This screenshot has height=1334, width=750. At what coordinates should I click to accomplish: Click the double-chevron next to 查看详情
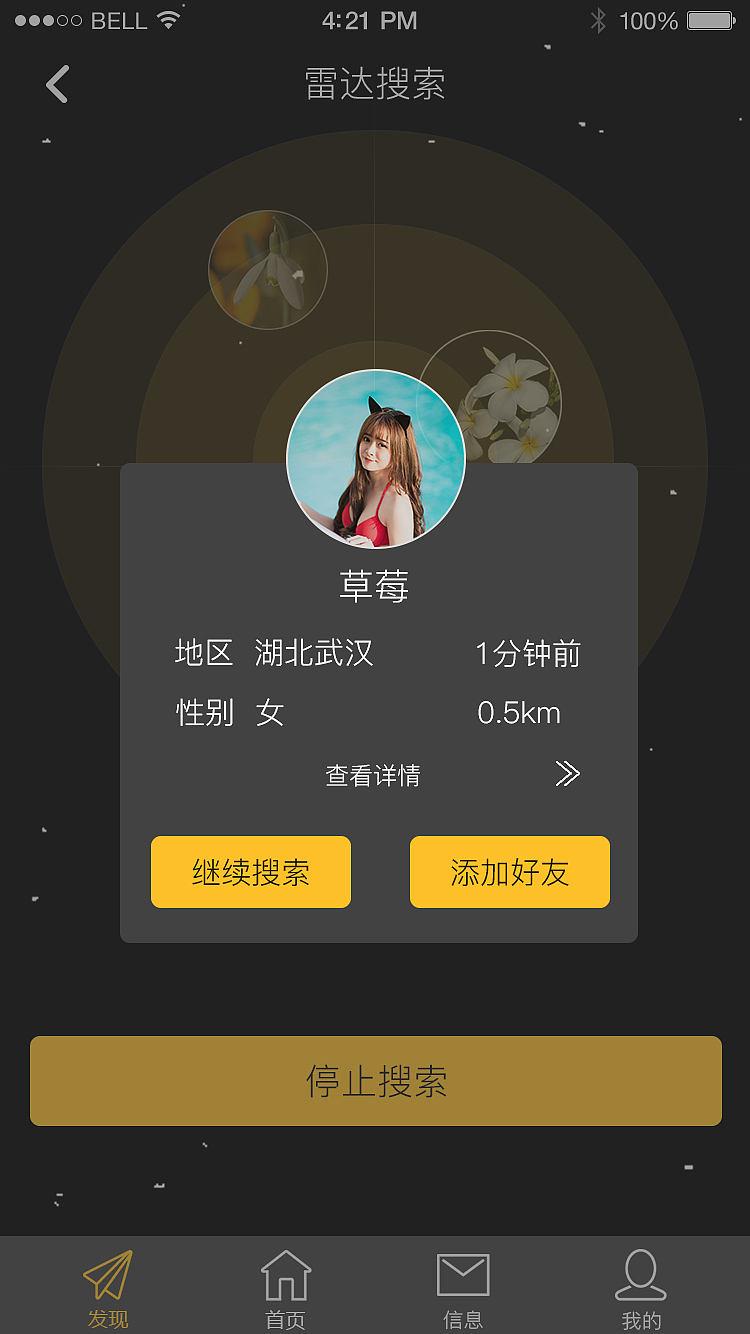pos(568,774)
